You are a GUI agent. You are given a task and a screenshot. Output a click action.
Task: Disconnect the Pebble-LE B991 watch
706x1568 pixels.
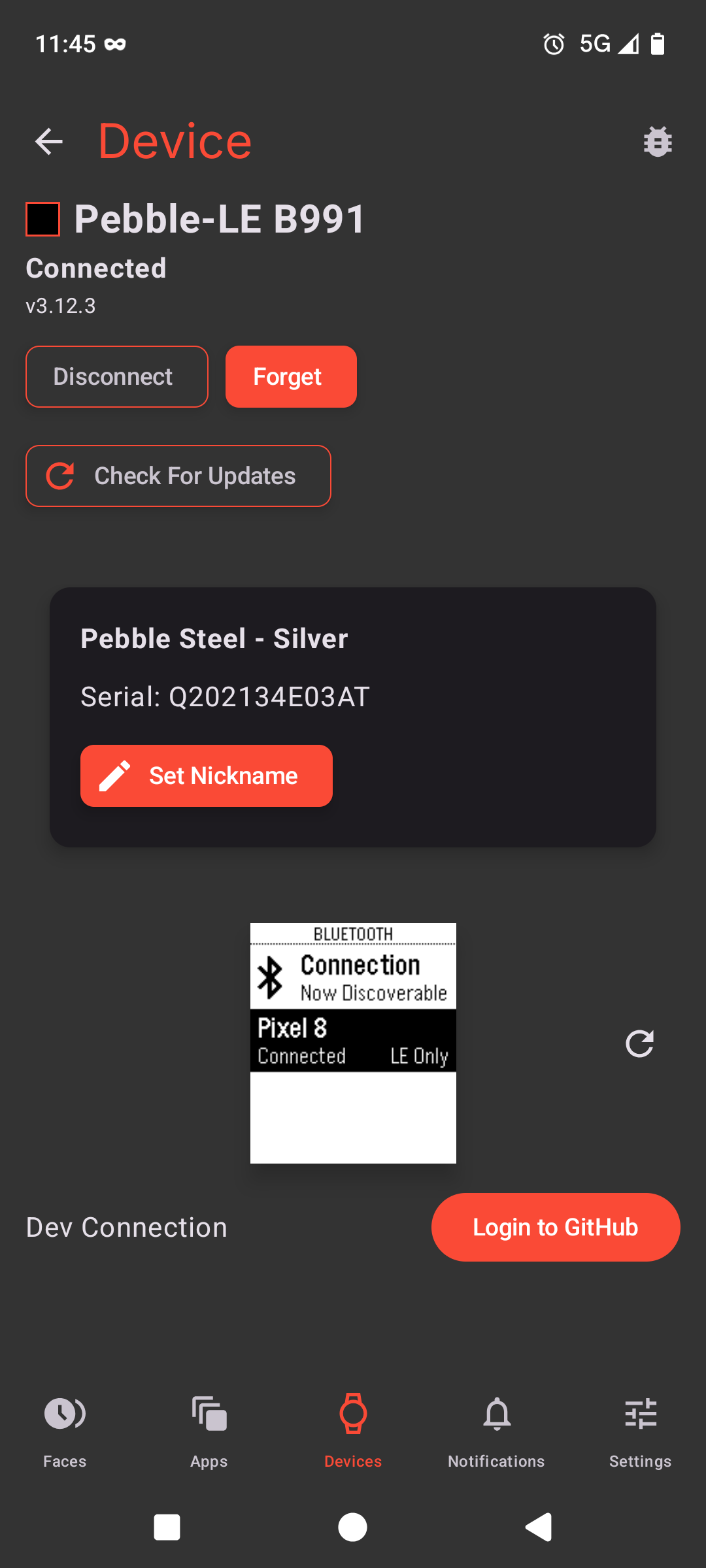pyautogui.click(x=117, y=377)
